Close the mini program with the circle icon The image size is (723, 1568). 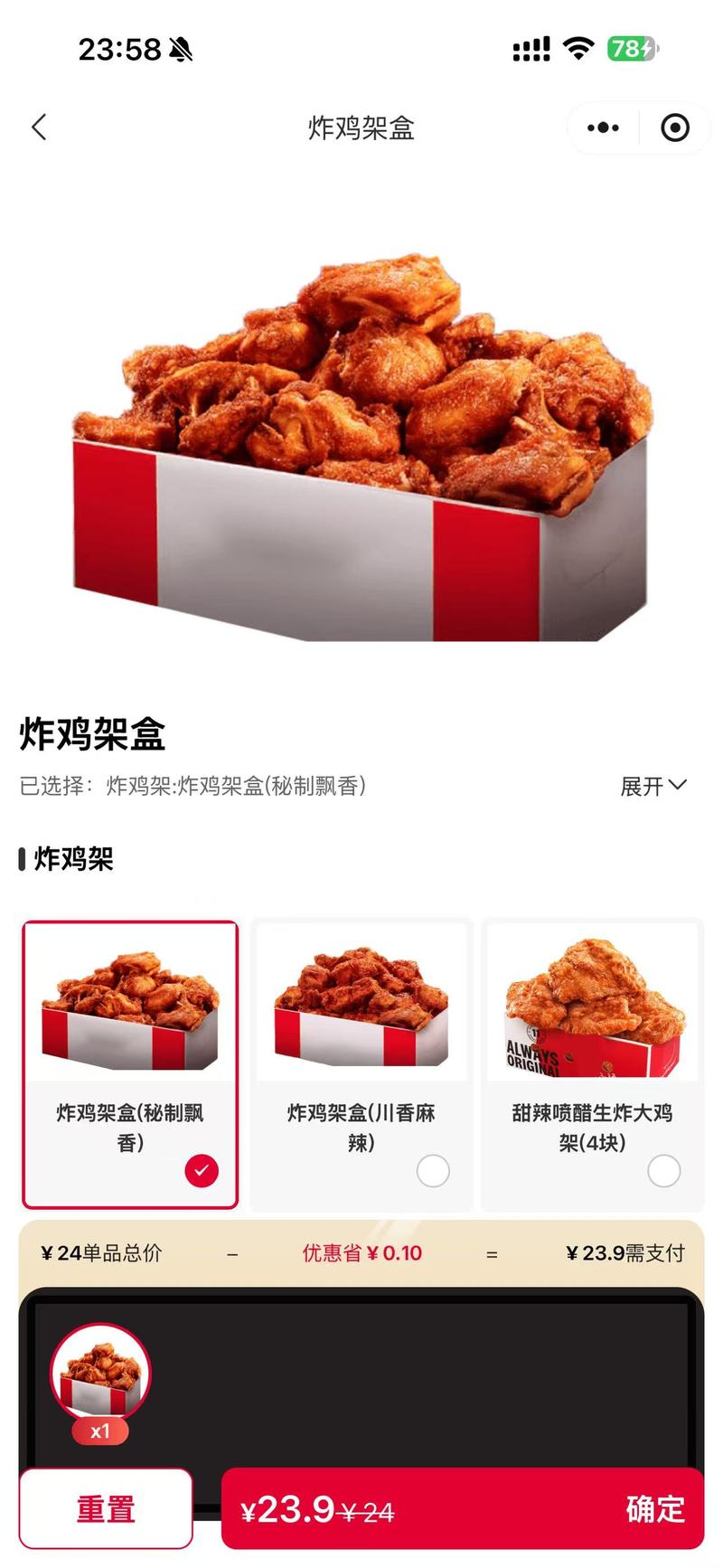(x=674, y=128)
